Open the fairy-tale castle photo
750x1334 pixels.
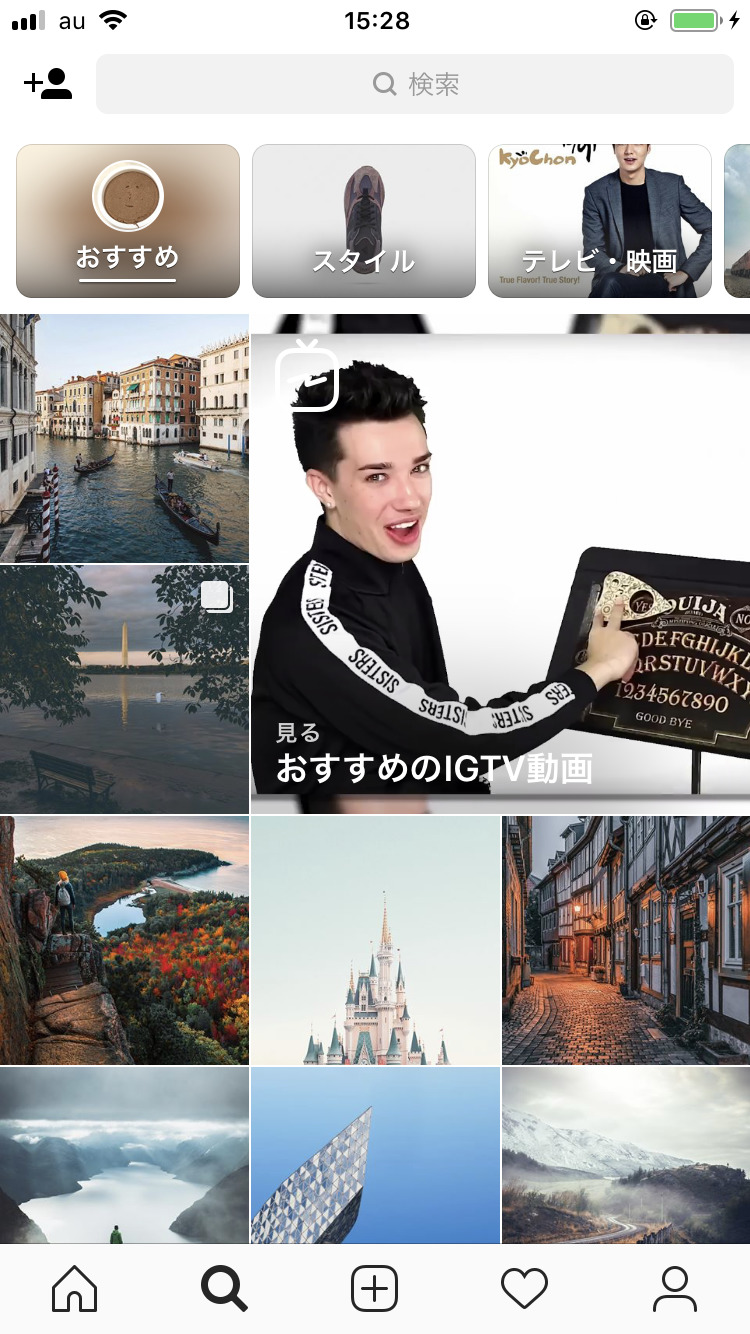coord(375,940)
